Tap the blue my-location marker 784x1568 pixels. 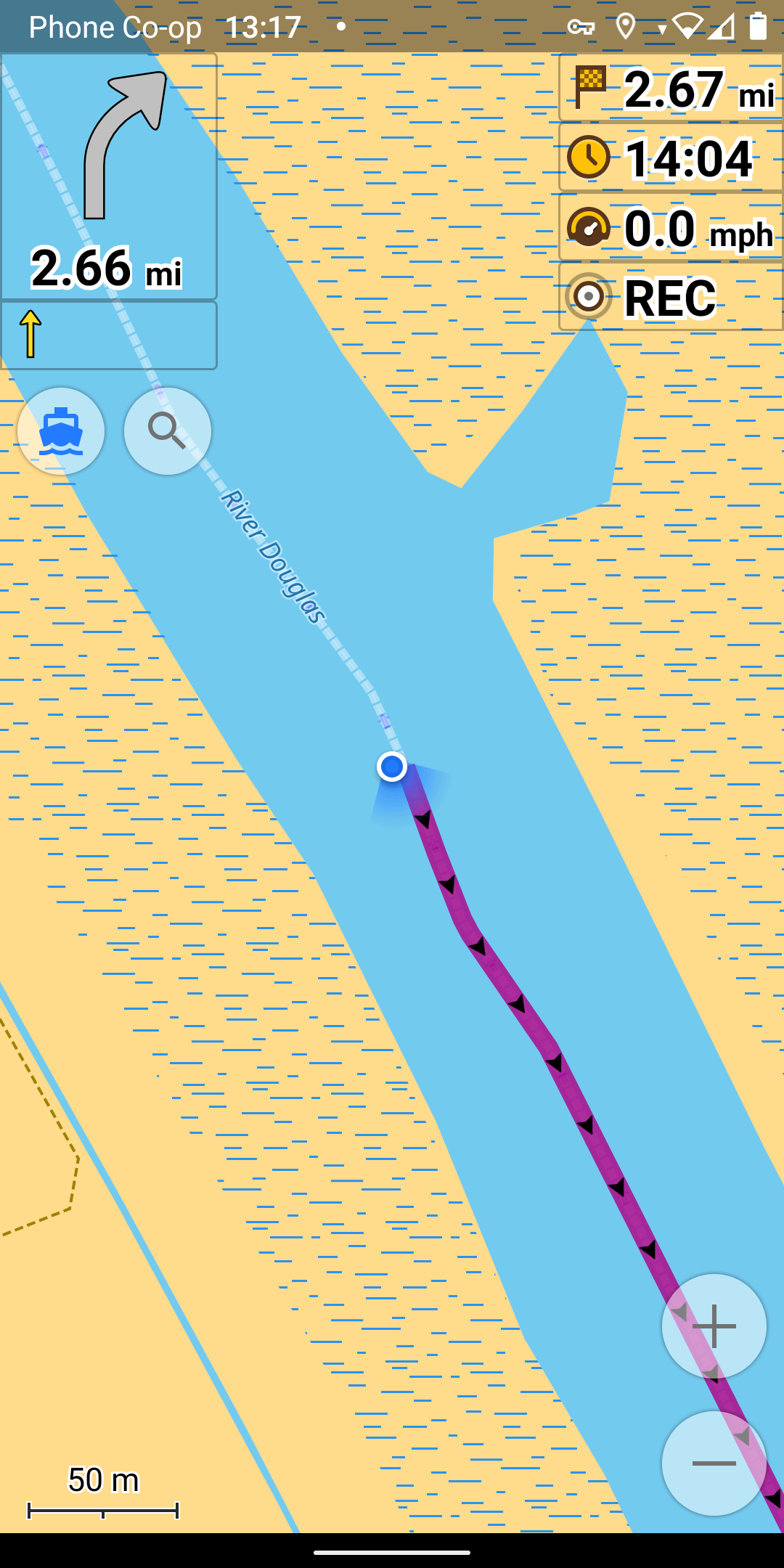392,767
